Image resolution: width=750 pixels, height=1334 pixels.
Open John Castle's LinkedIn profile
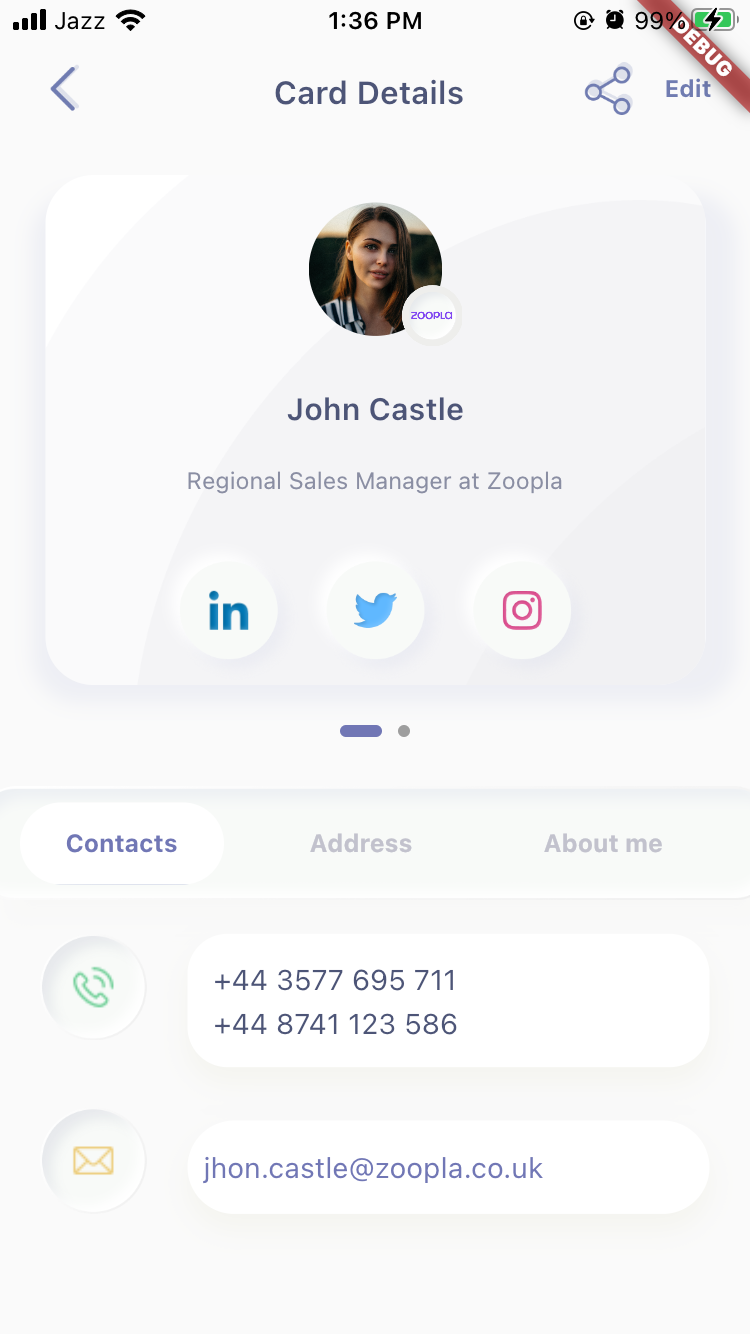pyautogui.click(x=228, y=610)
